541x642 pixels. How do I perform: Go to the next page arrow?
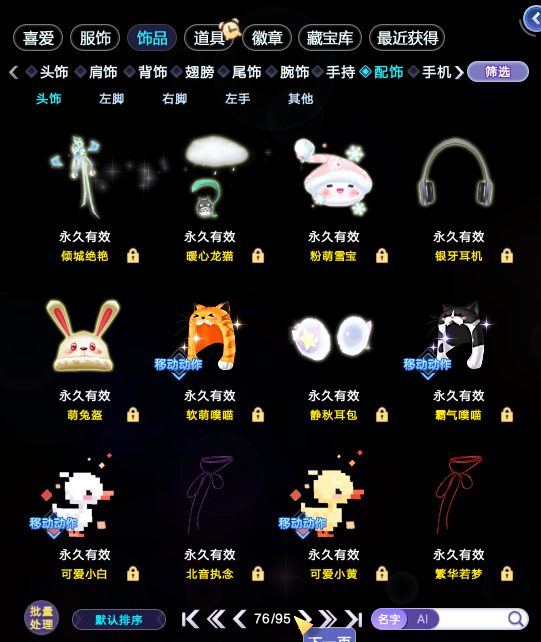(304, 618)
